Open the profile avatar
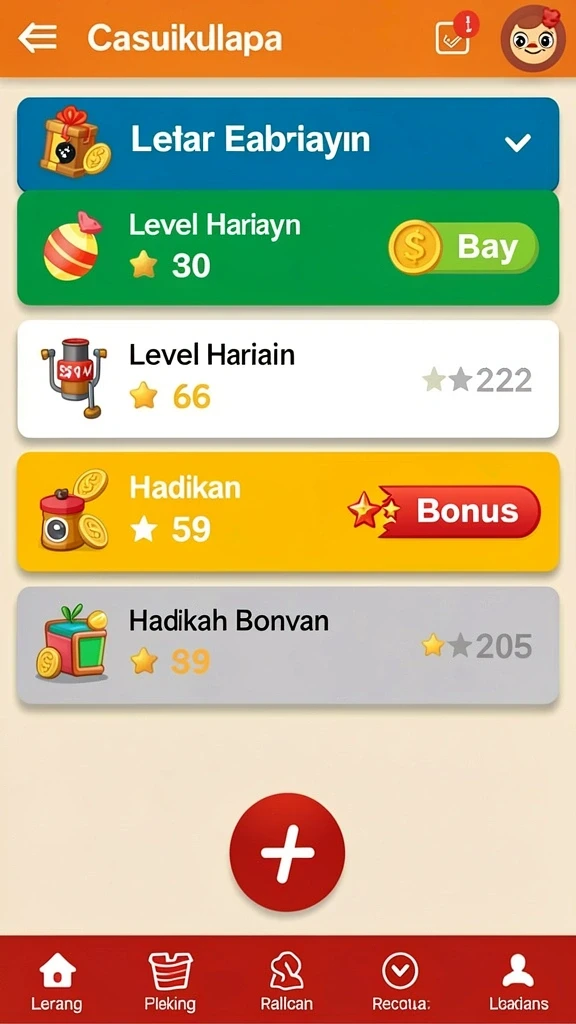This screenshot has width=576, height=1024. point(534,38)
